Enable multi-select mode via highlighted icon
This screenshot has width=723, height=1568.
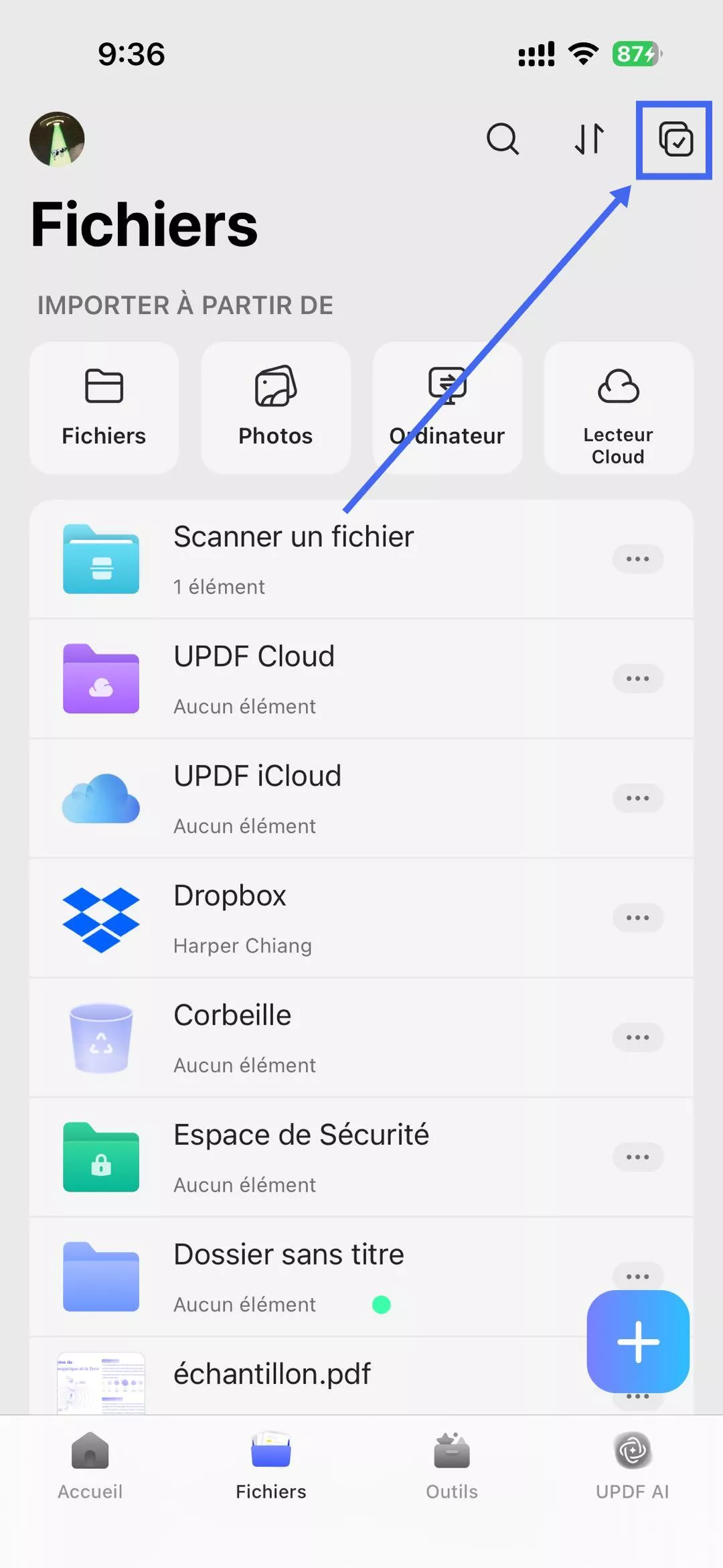coord(673,141)
